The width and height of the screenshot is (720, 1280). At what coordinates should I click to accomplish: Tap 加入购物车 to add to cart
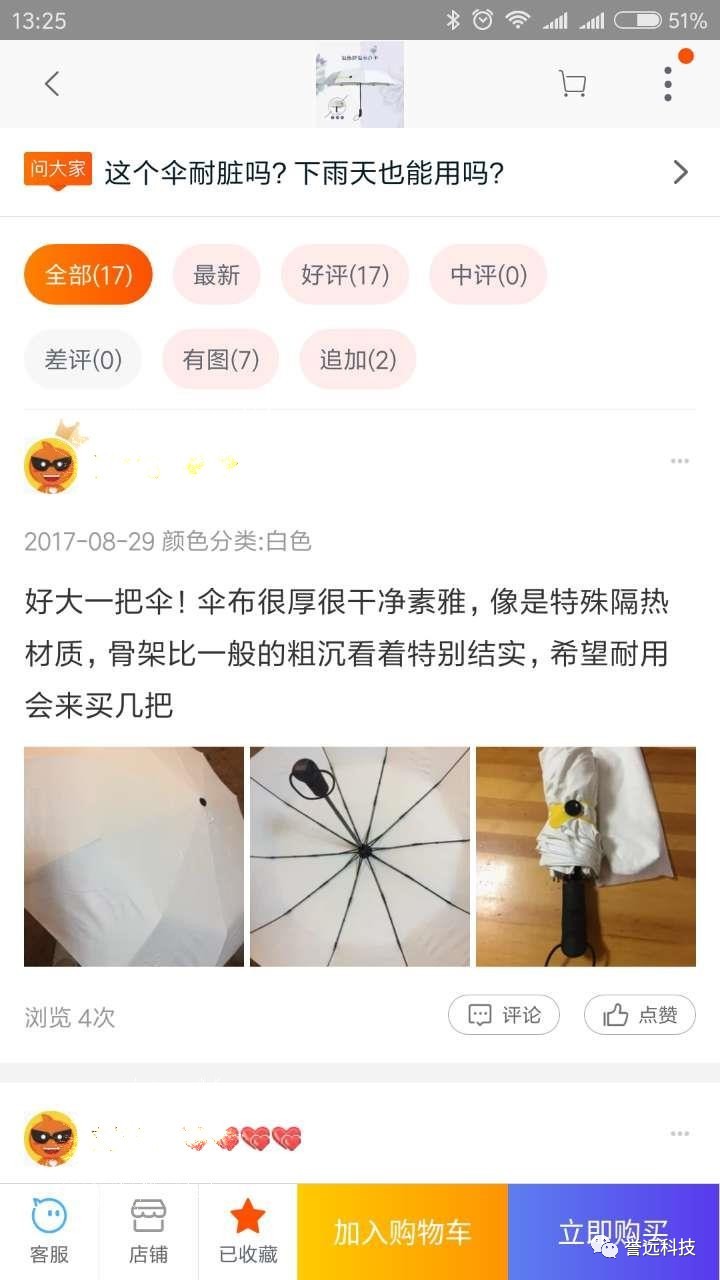[402, 1232]
